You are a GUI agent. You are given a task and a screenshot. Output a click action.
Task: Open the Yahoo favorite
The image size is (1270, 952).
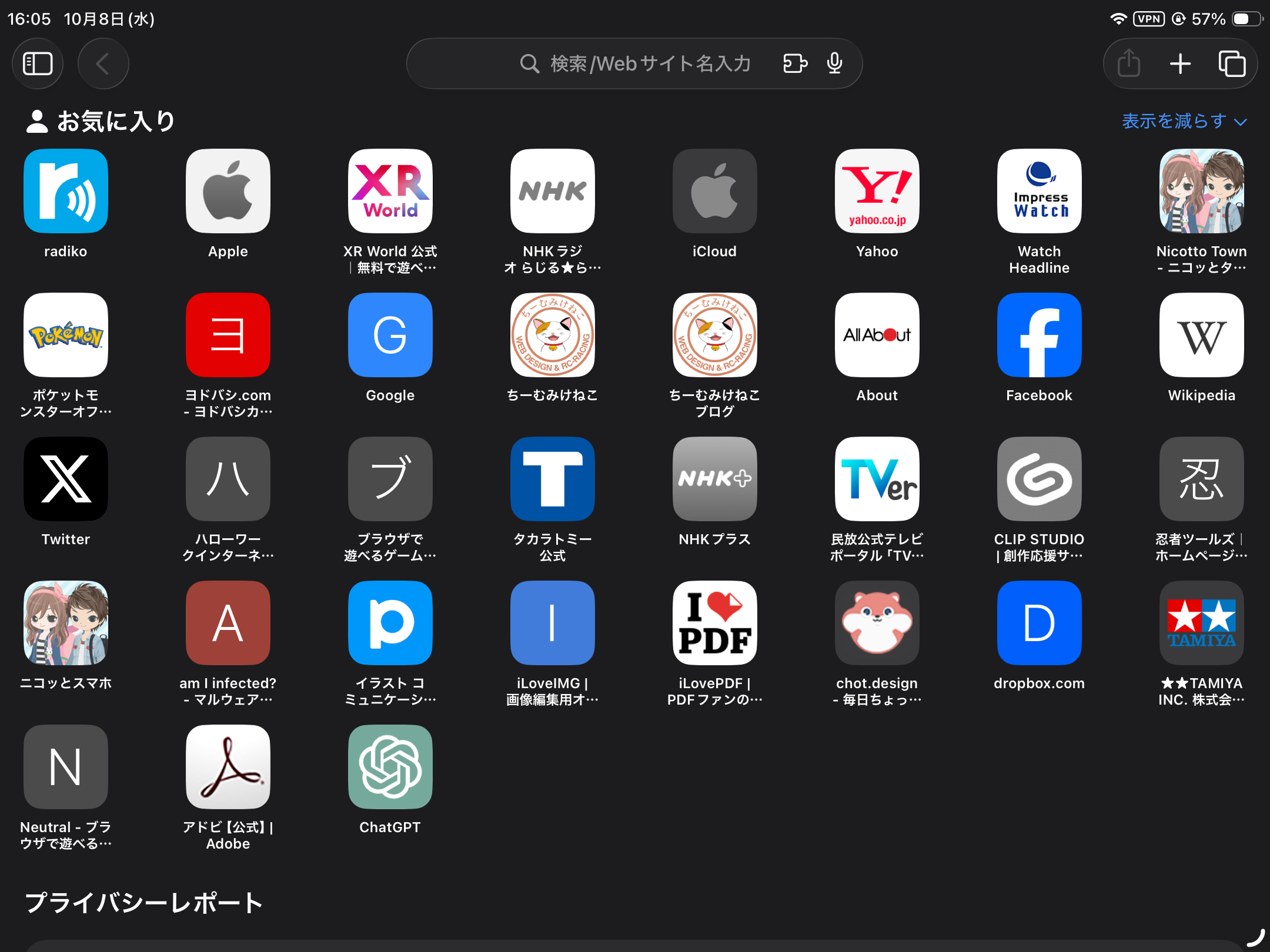[x=877, y=191]
